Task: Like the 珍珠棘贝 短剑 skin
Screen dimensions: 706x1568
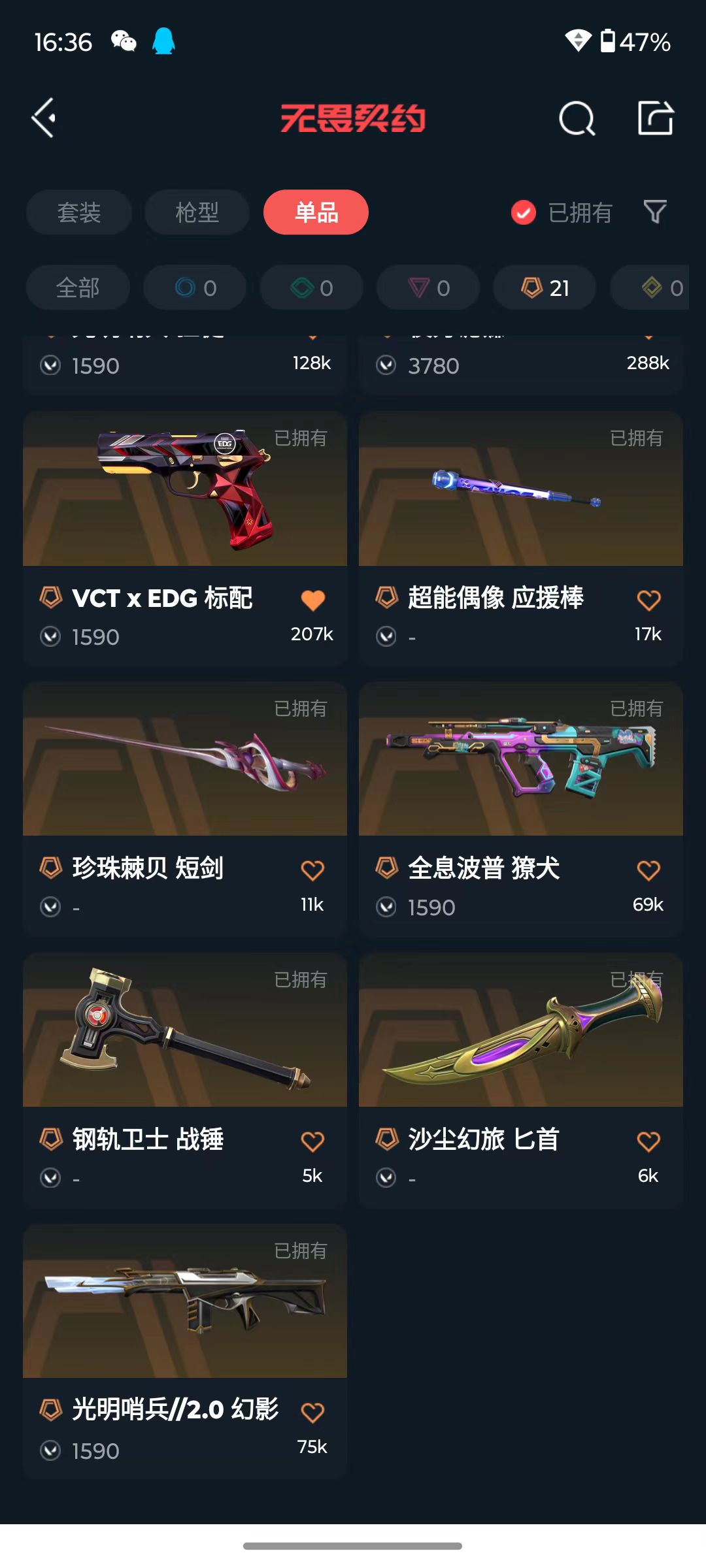Action: (312, 870)
